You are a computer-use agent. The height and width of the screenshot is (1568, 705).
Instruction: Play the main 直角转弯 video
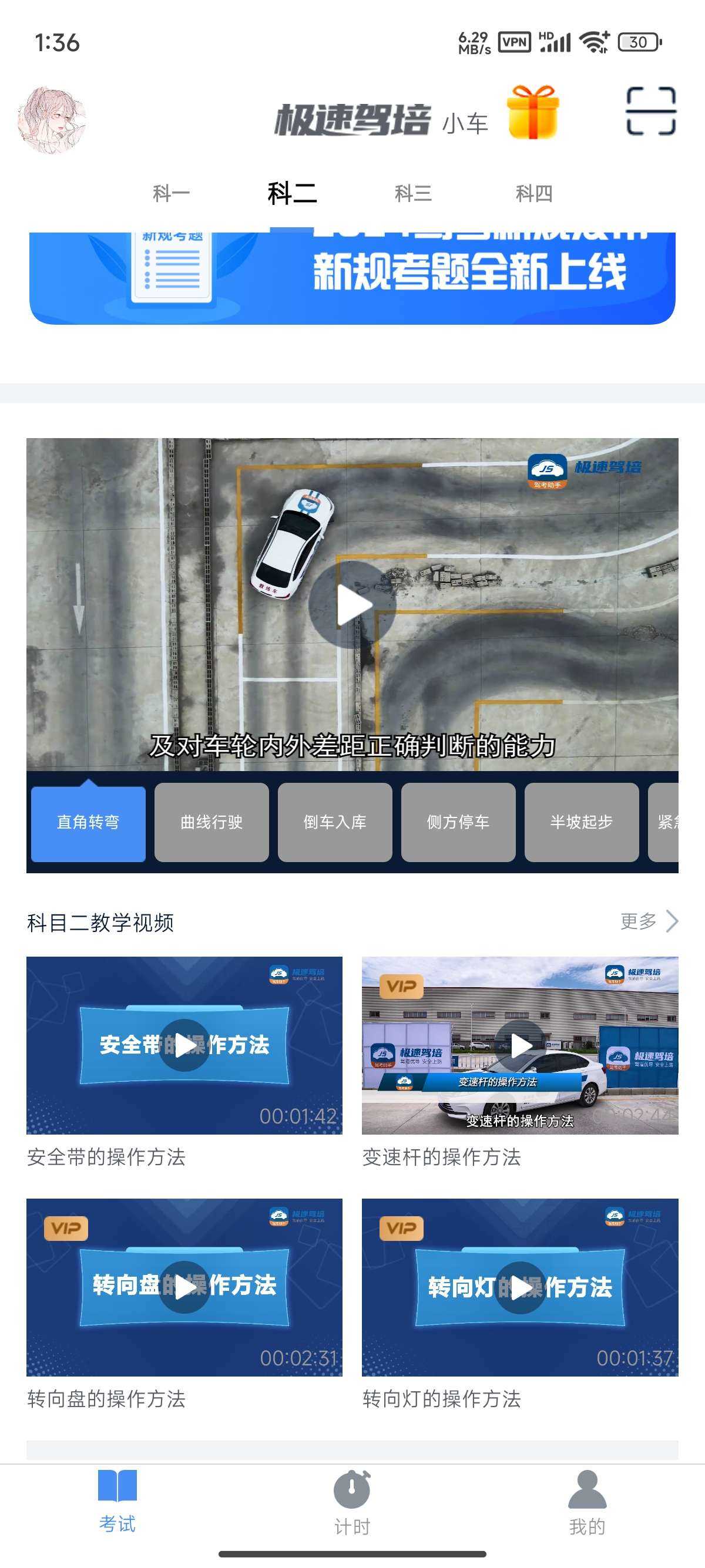[x=352, y=605]
